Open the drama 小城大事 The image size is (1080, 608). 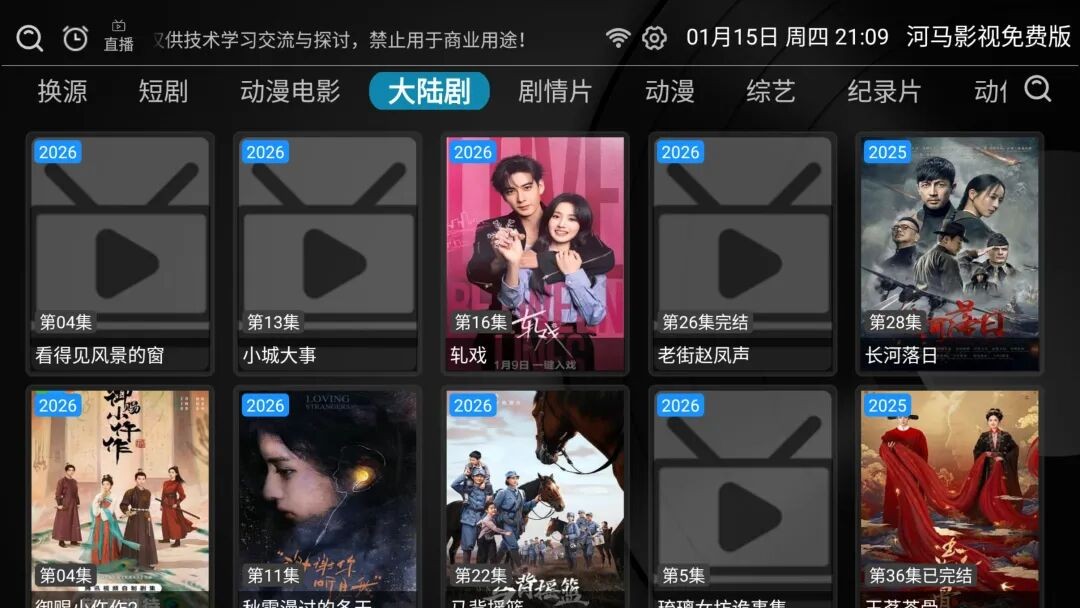(327, 253)
